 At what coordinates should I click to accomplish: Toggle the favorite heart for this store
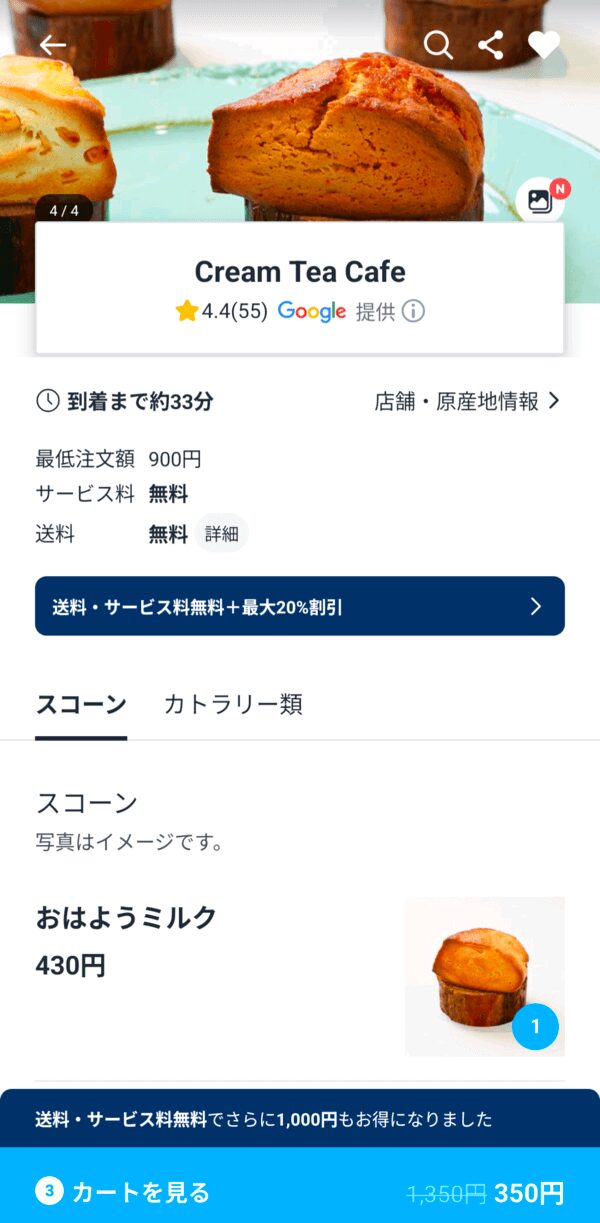click(543, 45)
